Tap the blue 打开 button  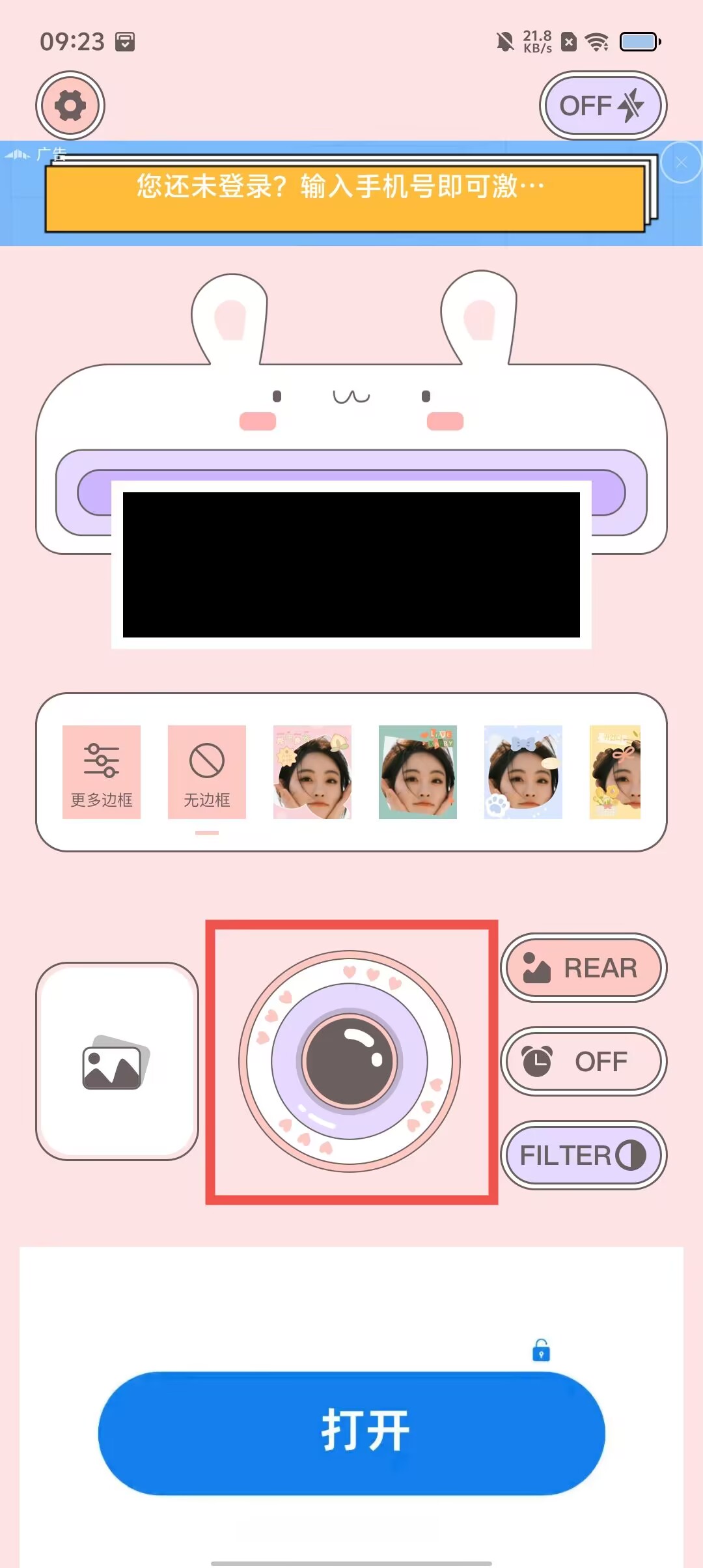(351, 1433)
